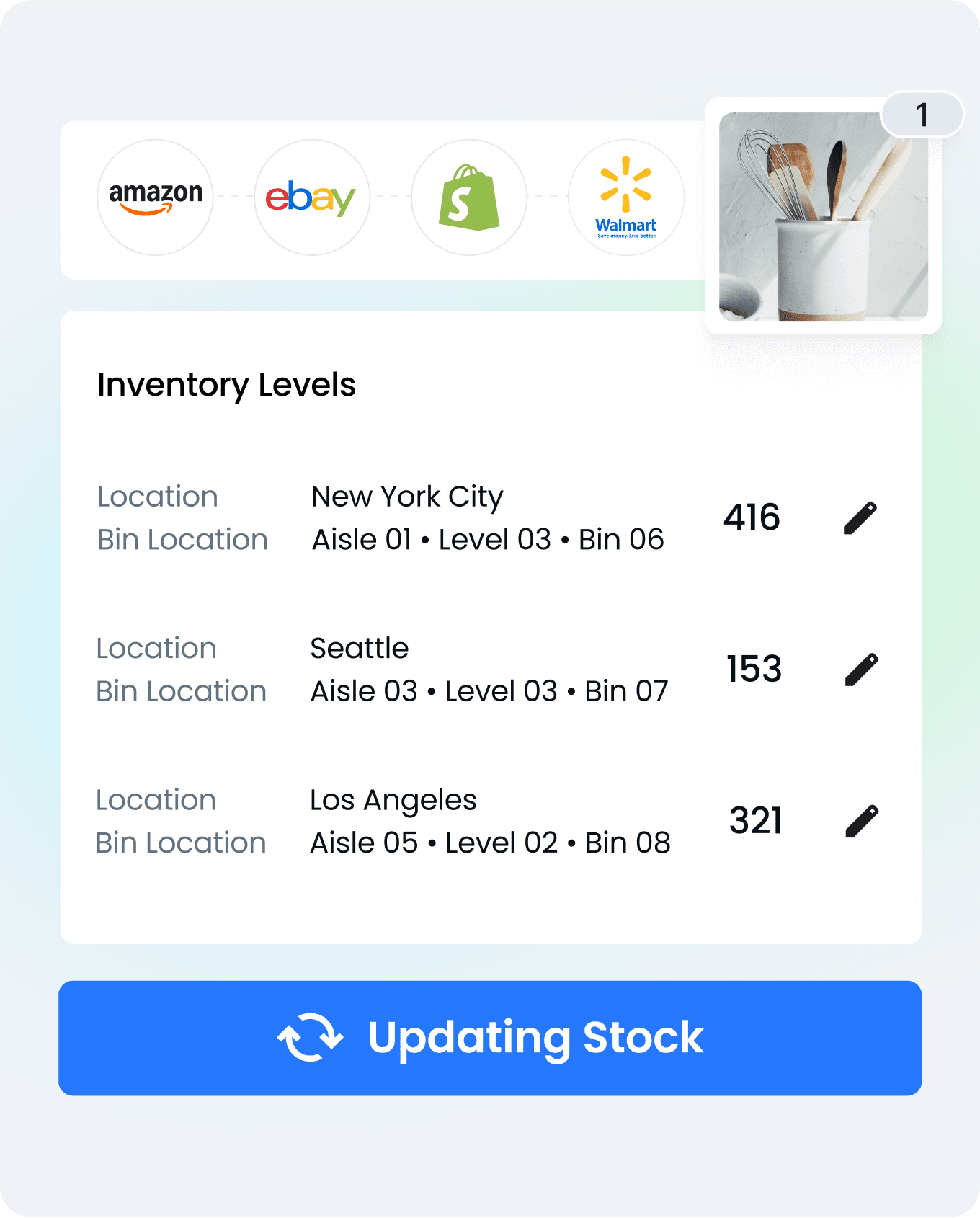Click the pencil beside quantity 153

point(863,669)
